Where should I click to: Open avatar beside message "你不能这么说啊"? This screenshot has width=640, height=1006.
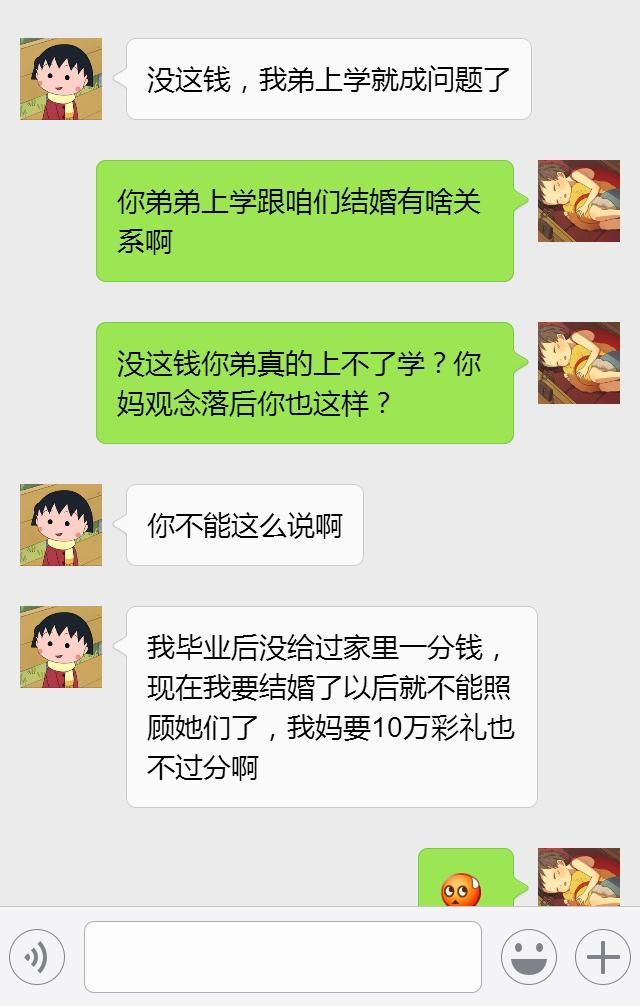(x=61, y=525)
